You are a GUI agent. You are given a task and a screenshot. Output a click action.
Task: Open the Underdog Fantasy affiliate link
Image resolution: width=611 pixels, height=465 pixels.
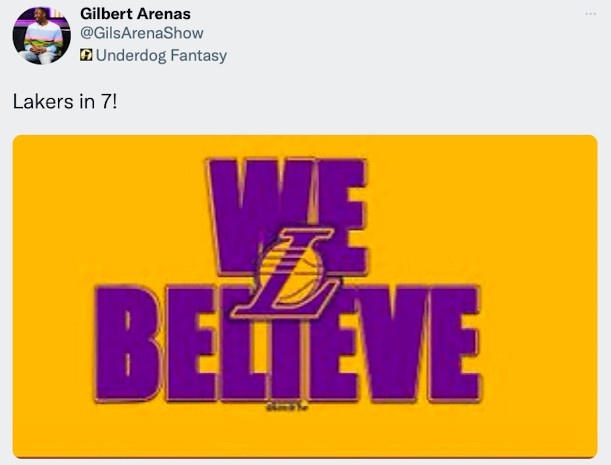(160, 55)
